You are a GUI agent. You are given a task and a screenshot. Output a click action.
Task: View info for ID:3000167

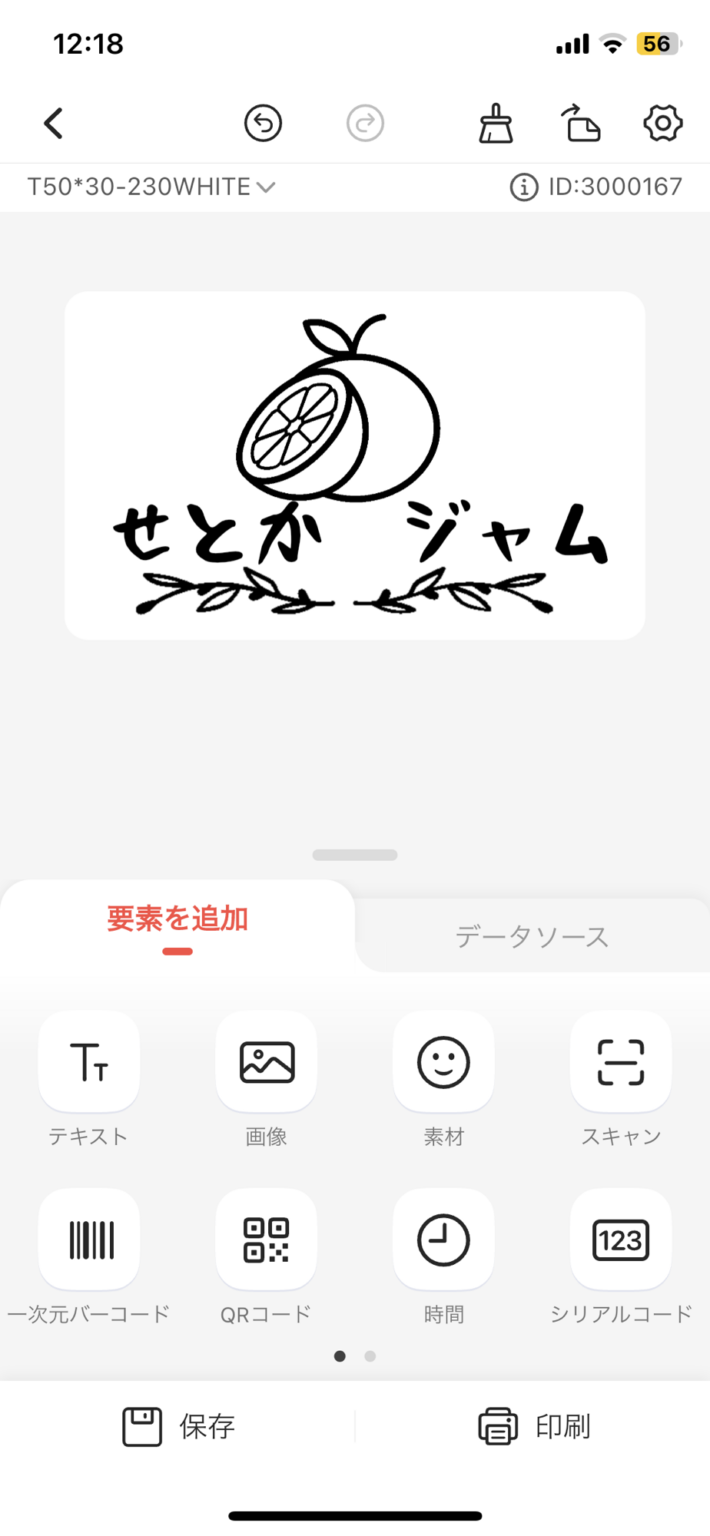tap(523, 187)
